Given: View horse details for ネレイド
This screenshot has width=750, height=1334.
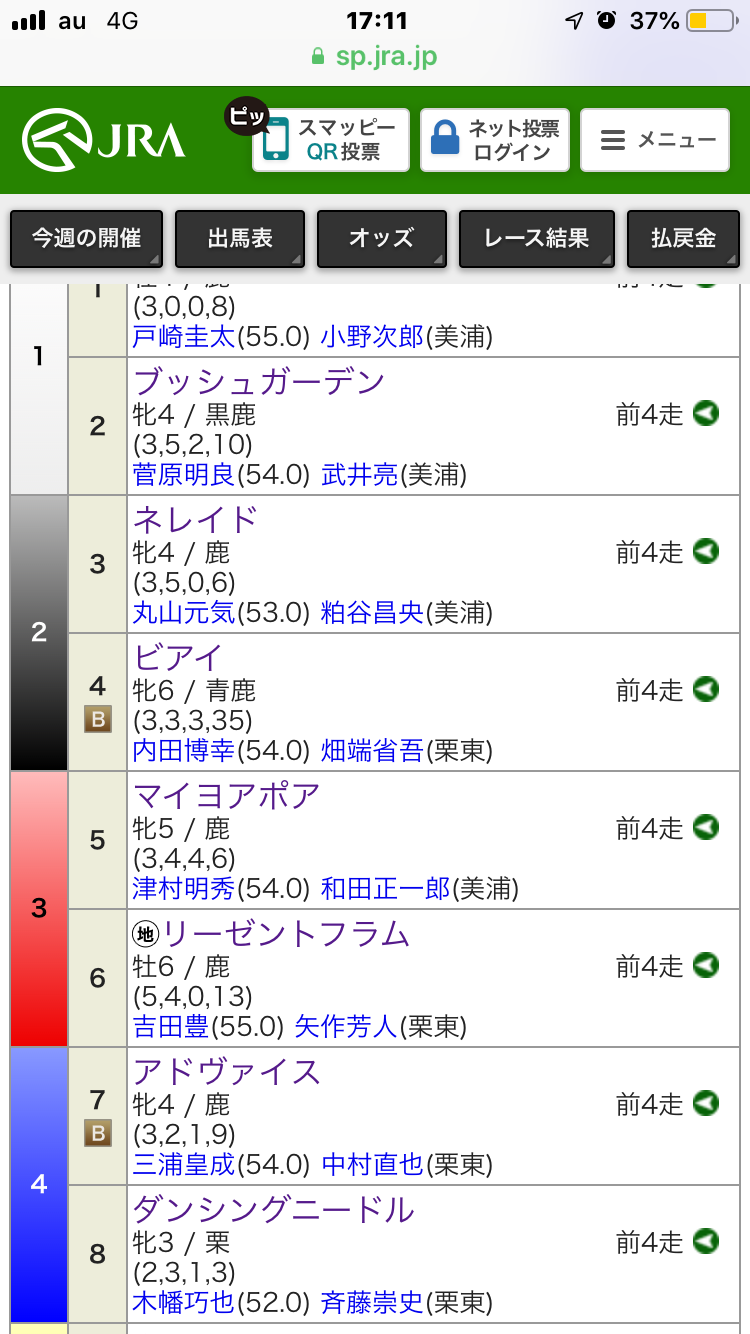Looking at the screenshot, I should [x=196, y=519].
